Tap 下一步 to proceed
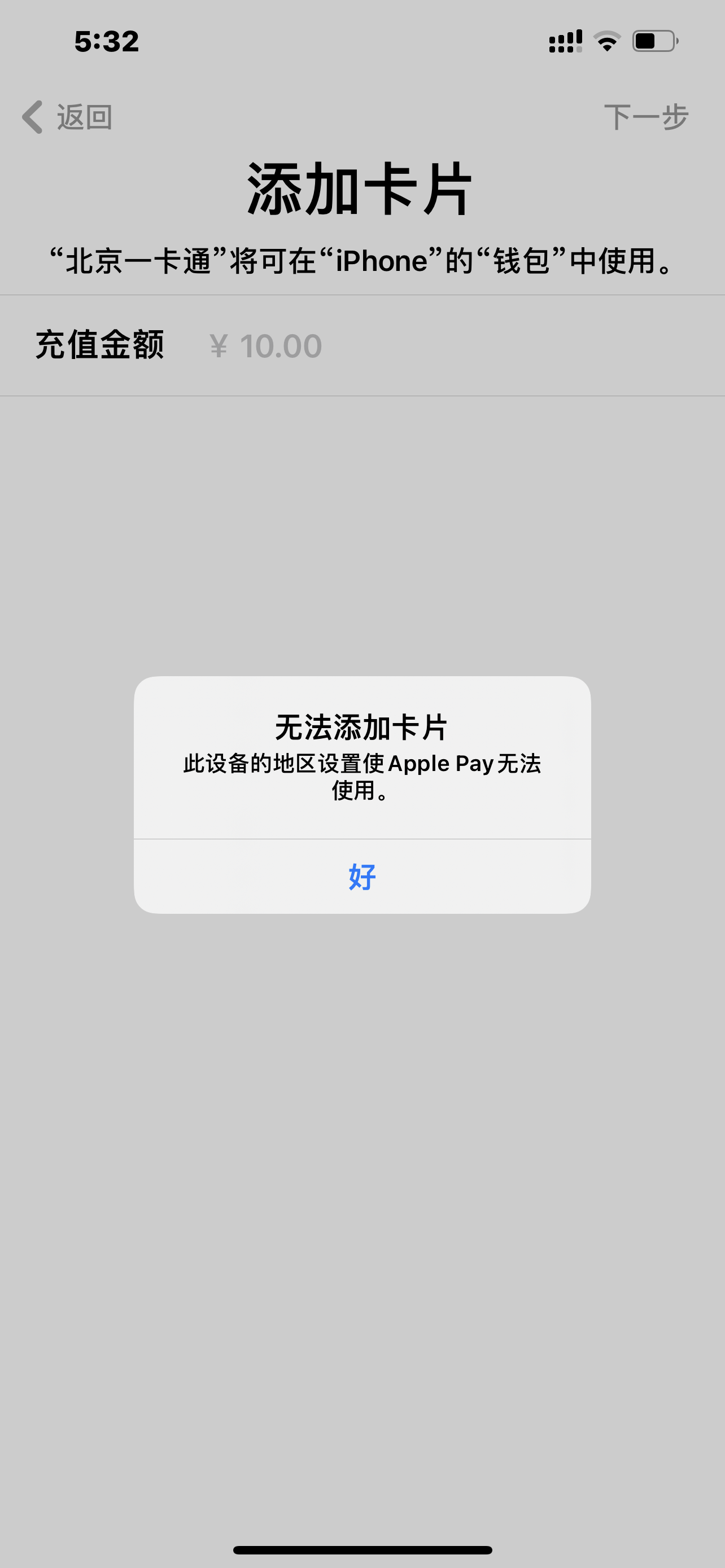 pyautogui.click(x=646, y=117)
